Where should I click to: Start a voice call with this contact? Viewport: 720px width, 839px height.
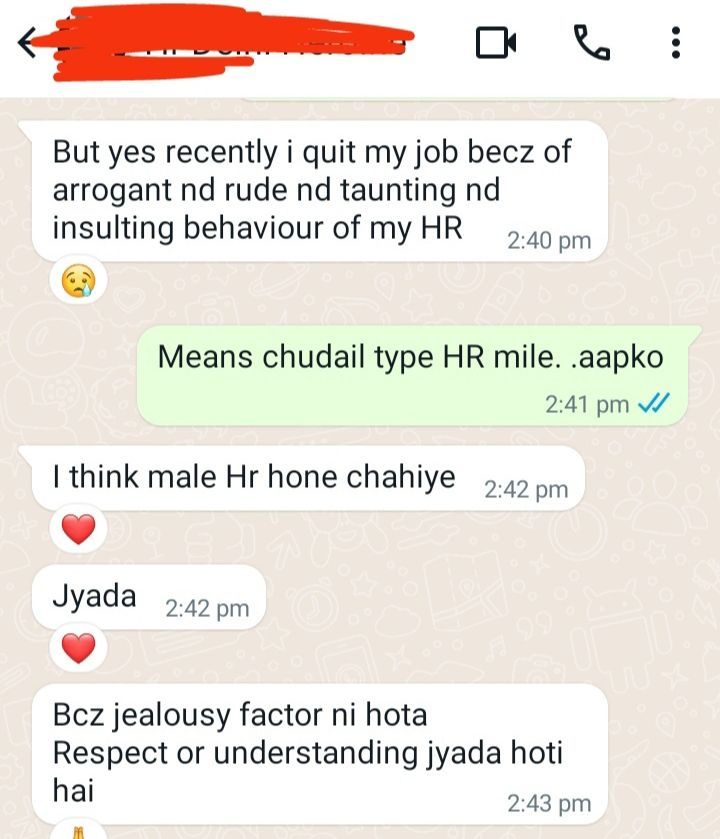tap(592, 42)
